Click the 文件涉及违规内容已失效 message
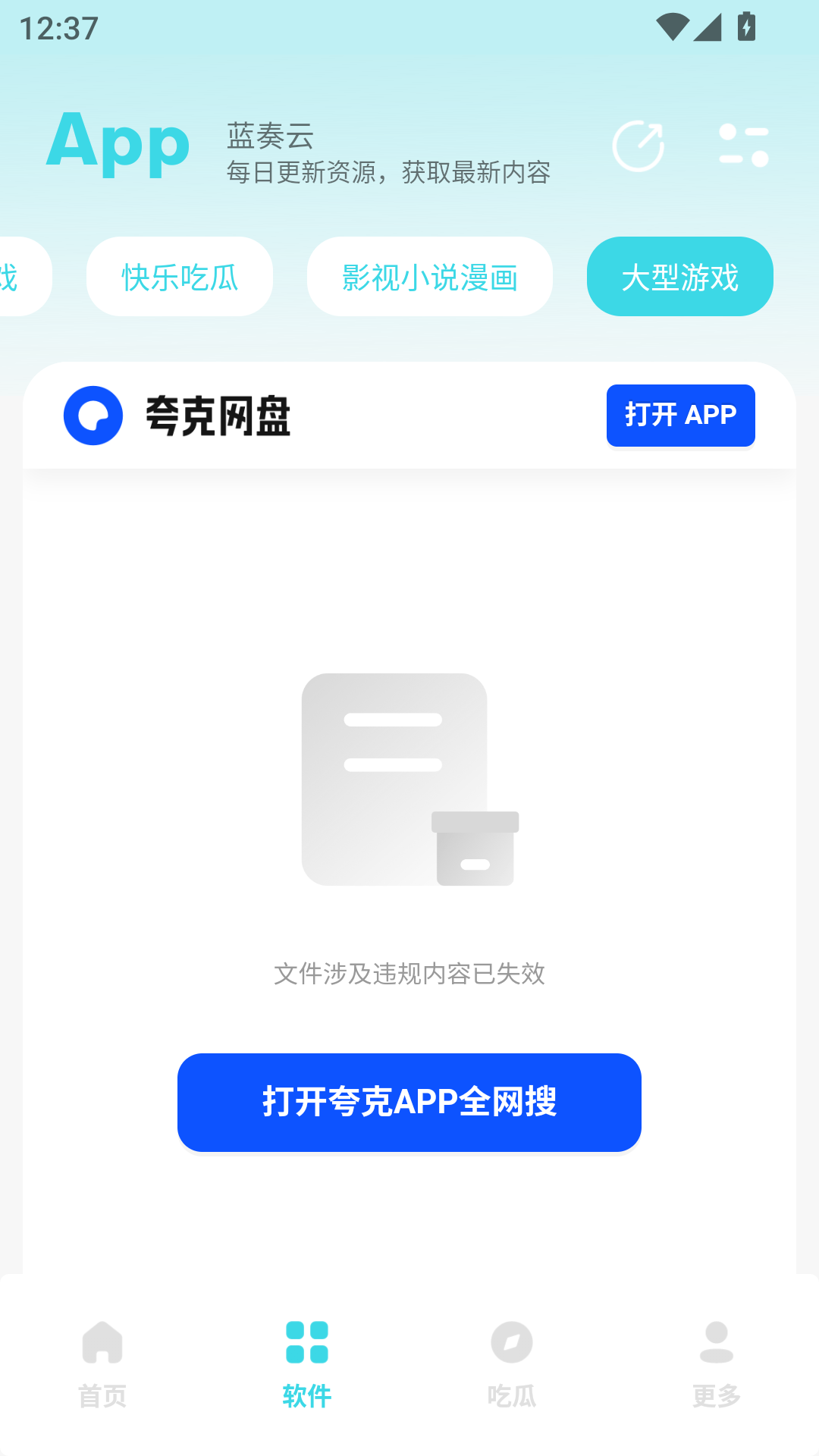Image resolution: width=819 pixels, height=1456 pixels. (x=409, y=975)
